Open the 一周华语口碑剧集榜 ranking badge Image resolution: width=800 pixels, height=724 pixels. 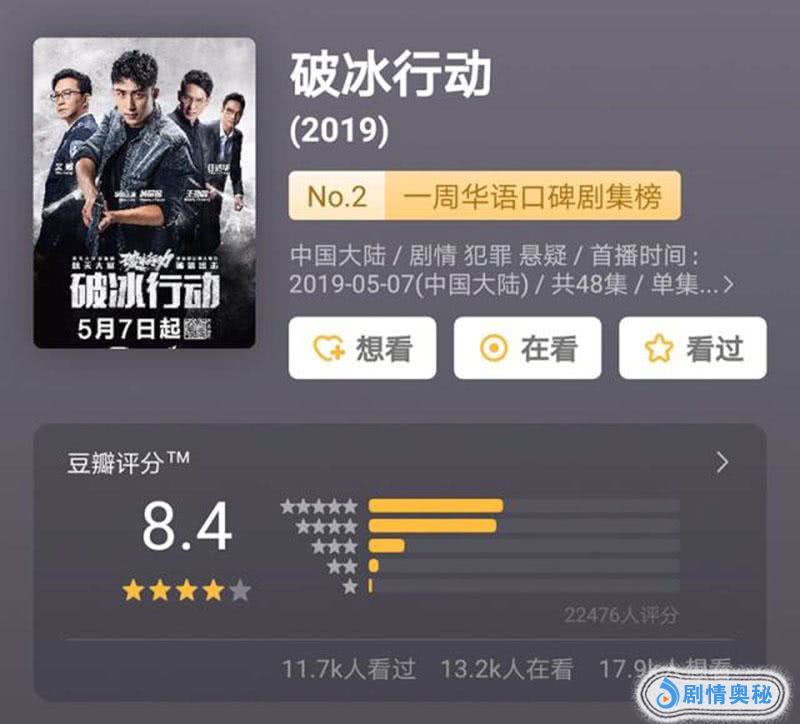484,196
